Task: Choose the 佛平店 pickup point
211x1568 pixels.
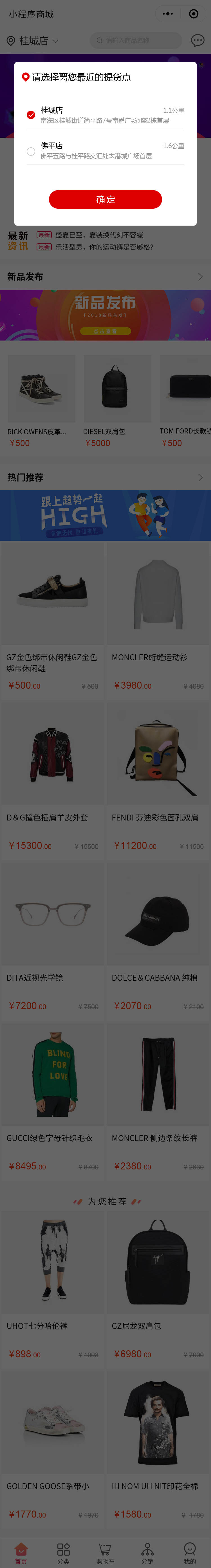Action: pyautogui.click(x=31, y=151)
